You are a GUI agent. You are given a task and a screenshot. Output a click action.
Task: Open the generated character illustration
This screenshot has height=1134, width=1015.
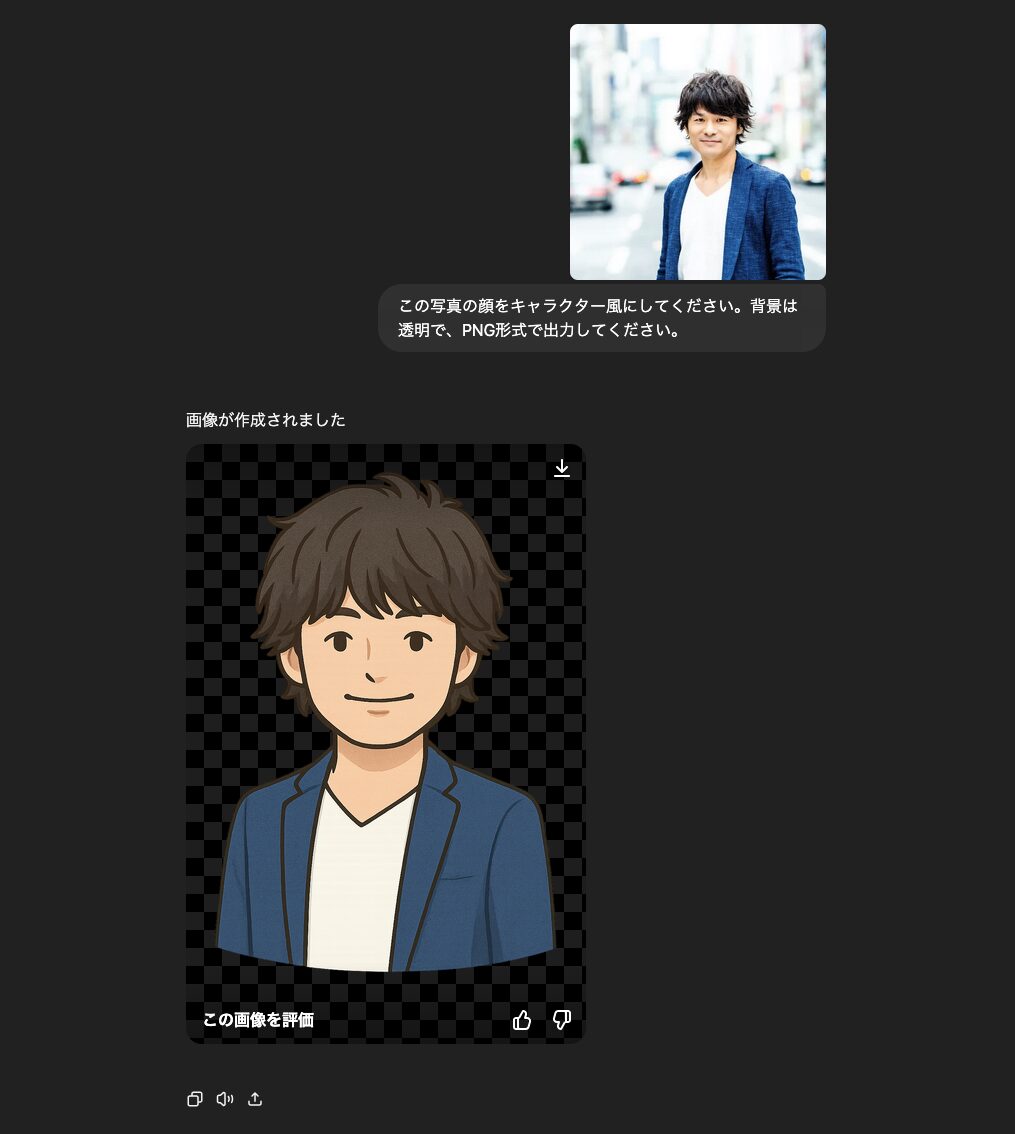[x=385, y=720]
